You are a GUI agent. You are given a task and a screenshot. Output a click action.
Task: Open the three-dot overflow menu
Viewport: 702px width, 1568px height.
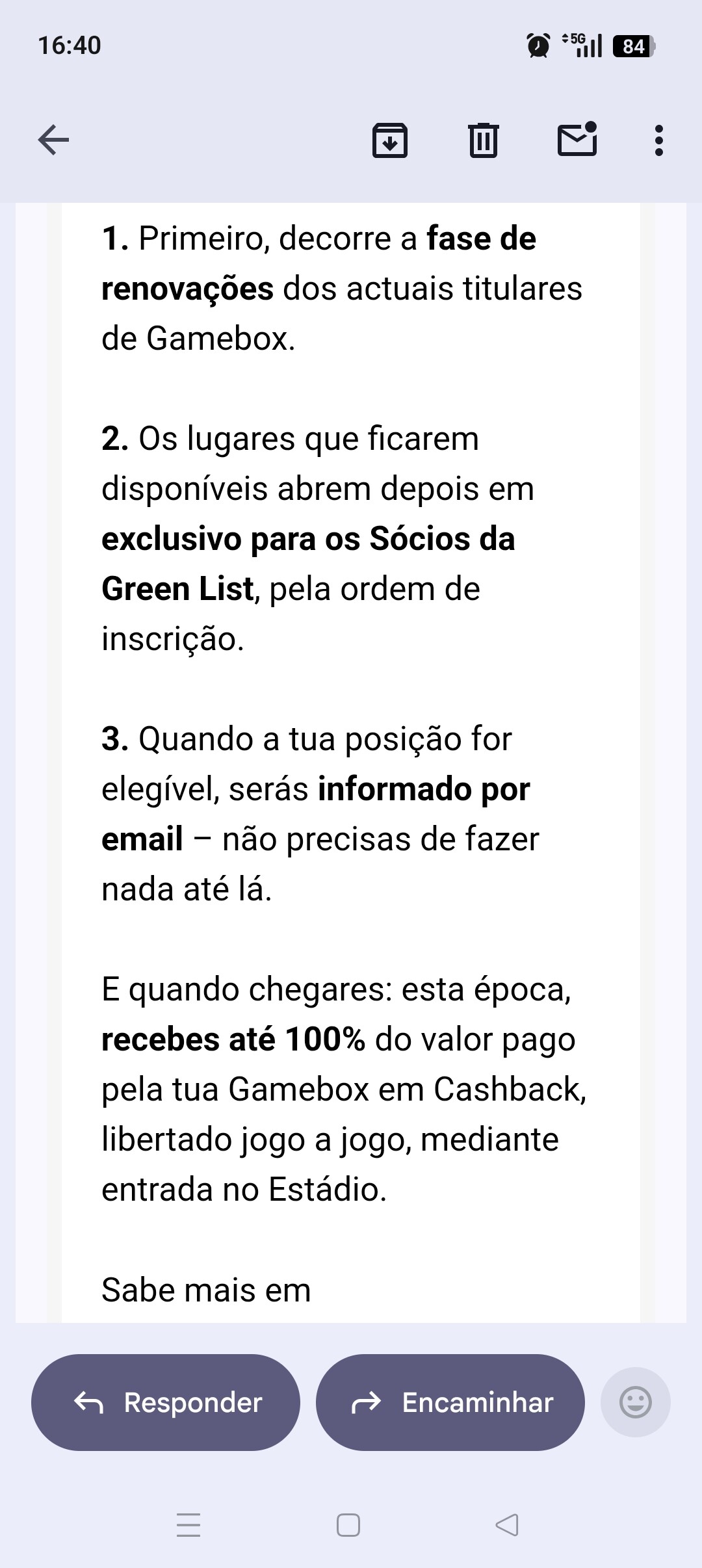(x=659, y=140)
